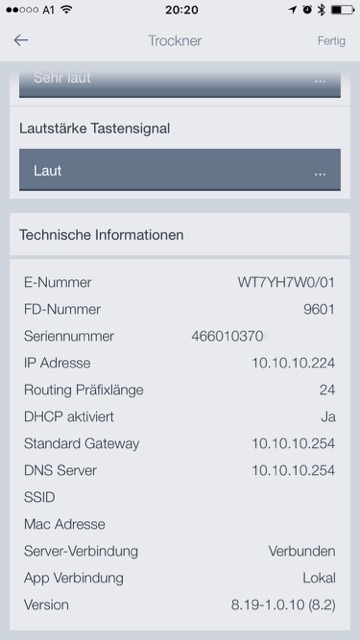Open the Sehr laut volume dropdown

pyautogui.click(x=180, y=84)
